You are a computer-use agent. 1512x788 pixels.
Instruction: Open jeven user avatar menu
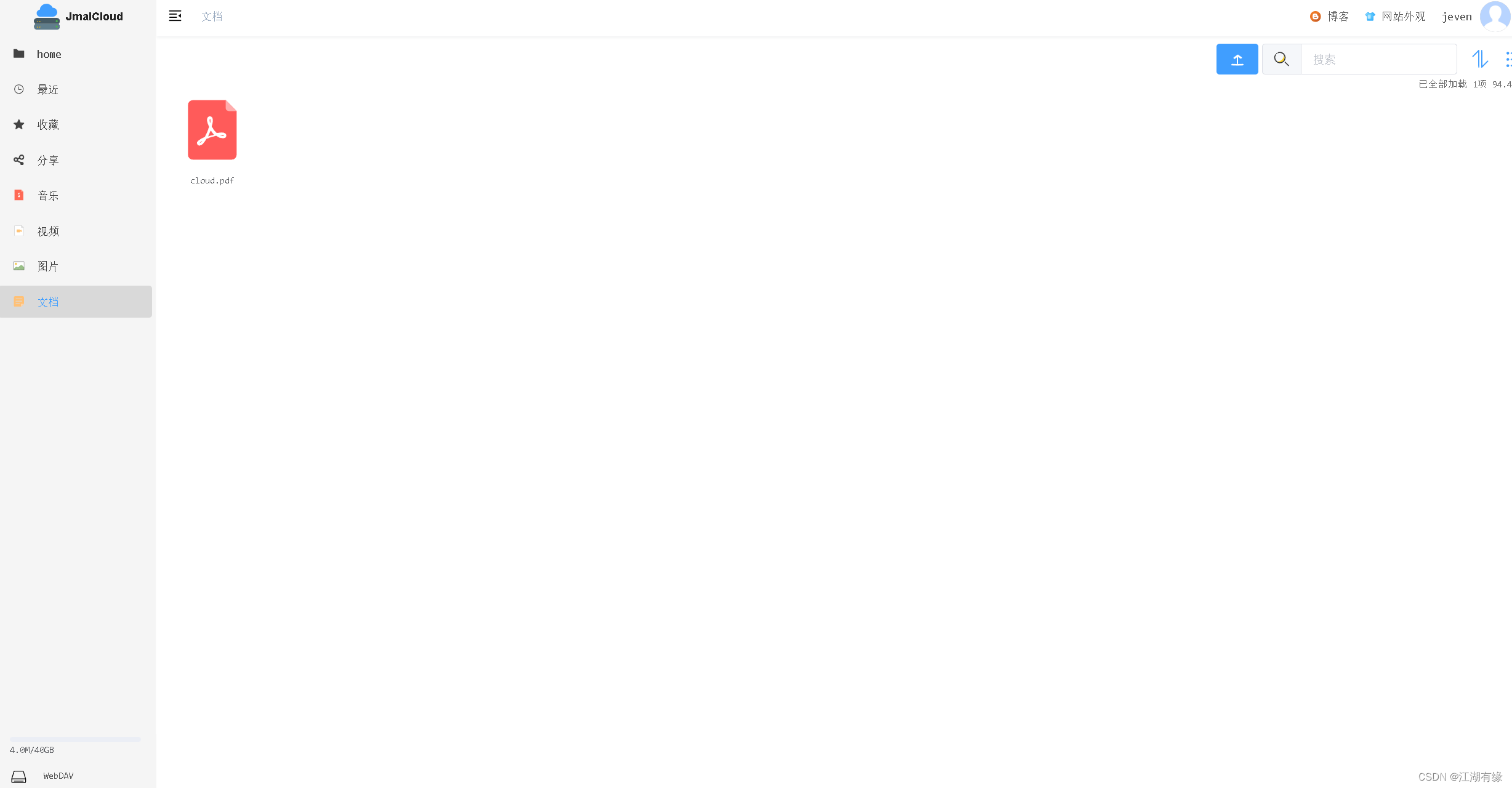1494,16
